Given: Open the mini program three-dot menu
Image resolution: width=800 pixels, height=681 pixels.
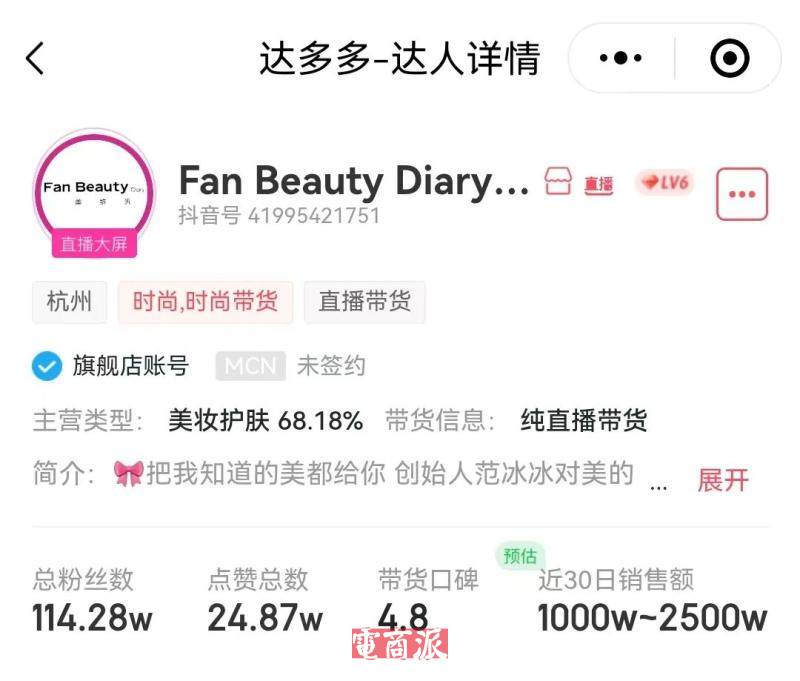Looking at the screenshot, I should point(620,58).
